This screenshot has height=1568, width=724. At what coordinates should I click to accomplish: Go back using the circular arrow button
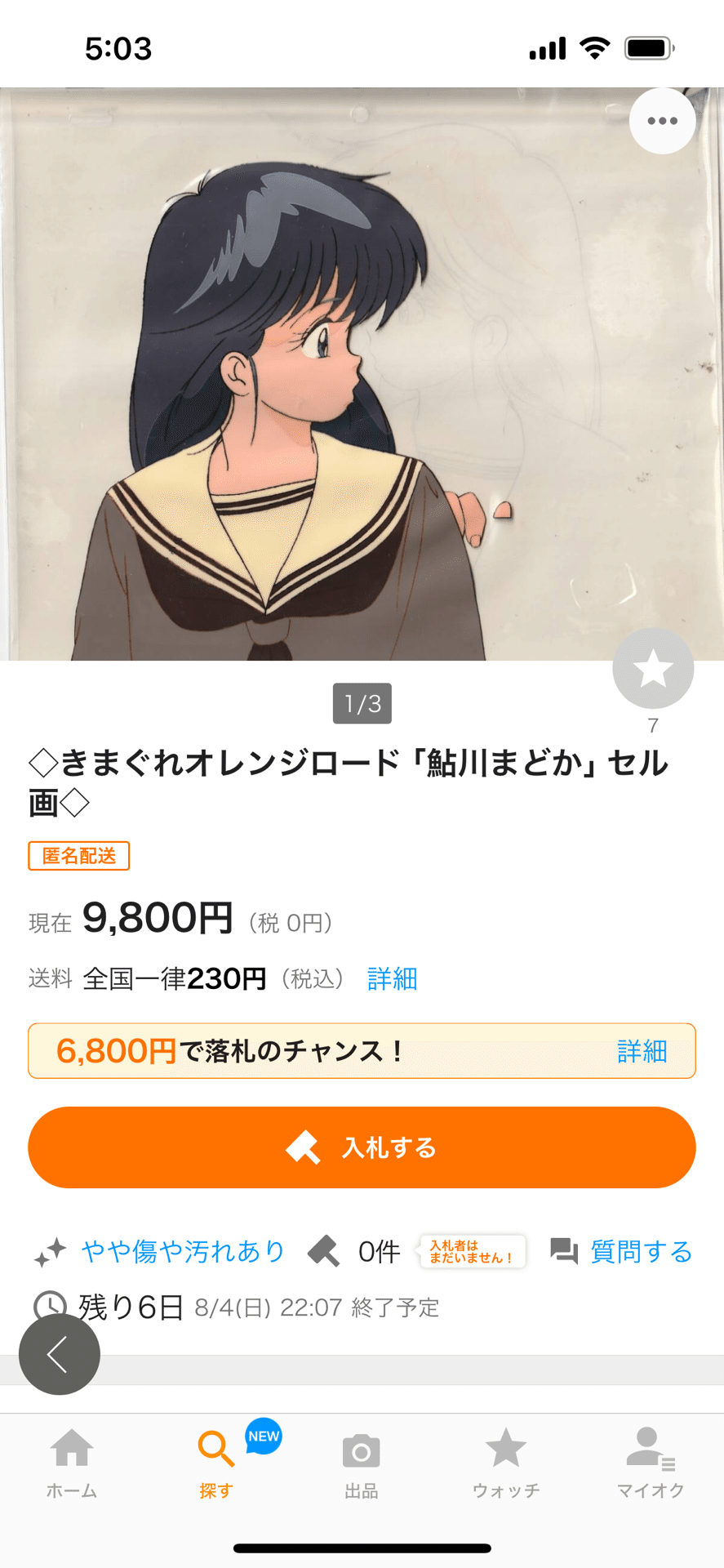[x=59, y=1353]
